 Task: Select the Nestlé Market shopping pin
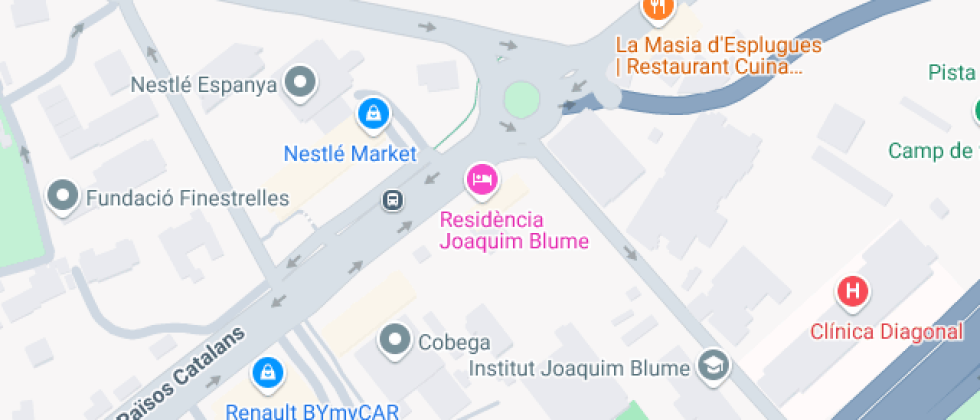tap(373, 112)
